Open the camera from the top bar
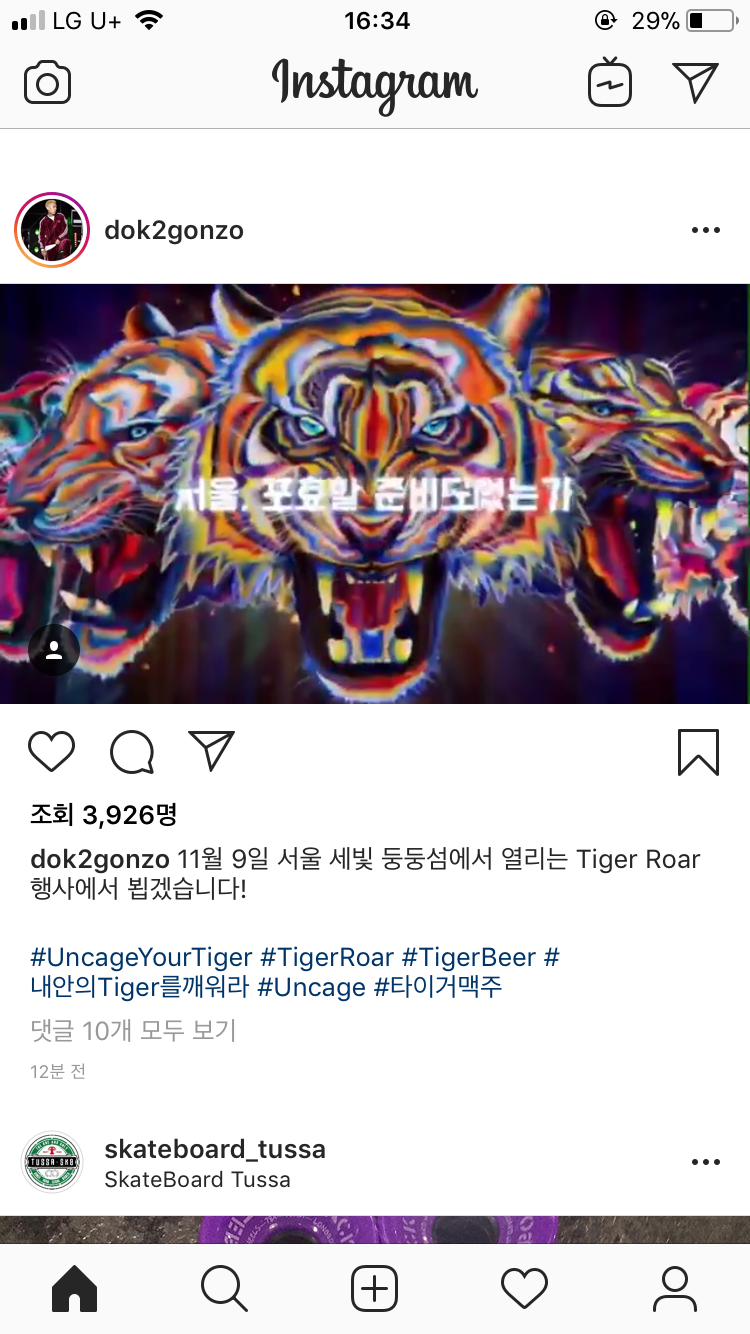This screenshot has height=1334, width=750. coord(47,83)
